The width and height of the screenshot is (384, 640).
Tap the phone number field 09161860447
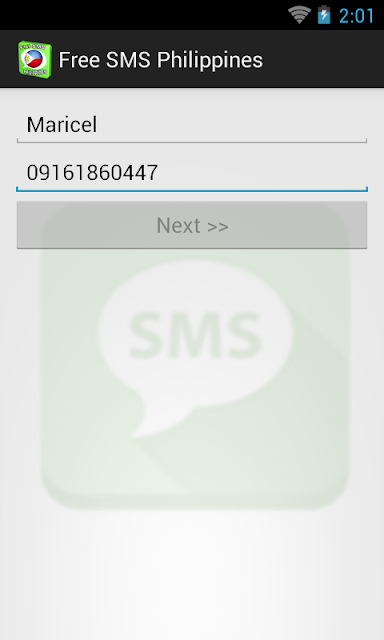click(x=192, y=173)
